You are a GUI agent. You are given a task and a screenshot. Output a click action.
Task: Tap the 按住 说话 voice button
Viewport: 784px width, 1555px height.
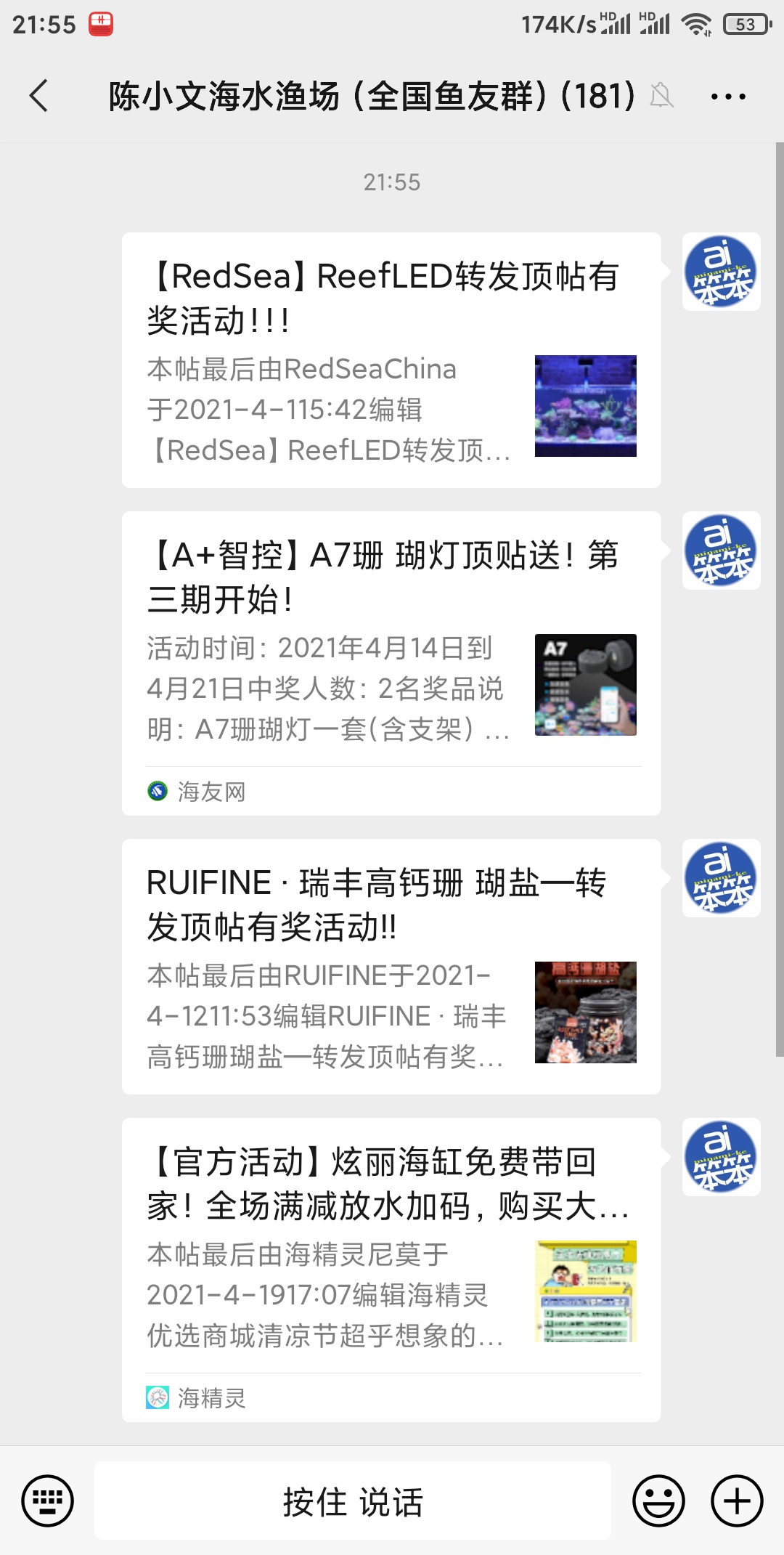click(353, 1501)
